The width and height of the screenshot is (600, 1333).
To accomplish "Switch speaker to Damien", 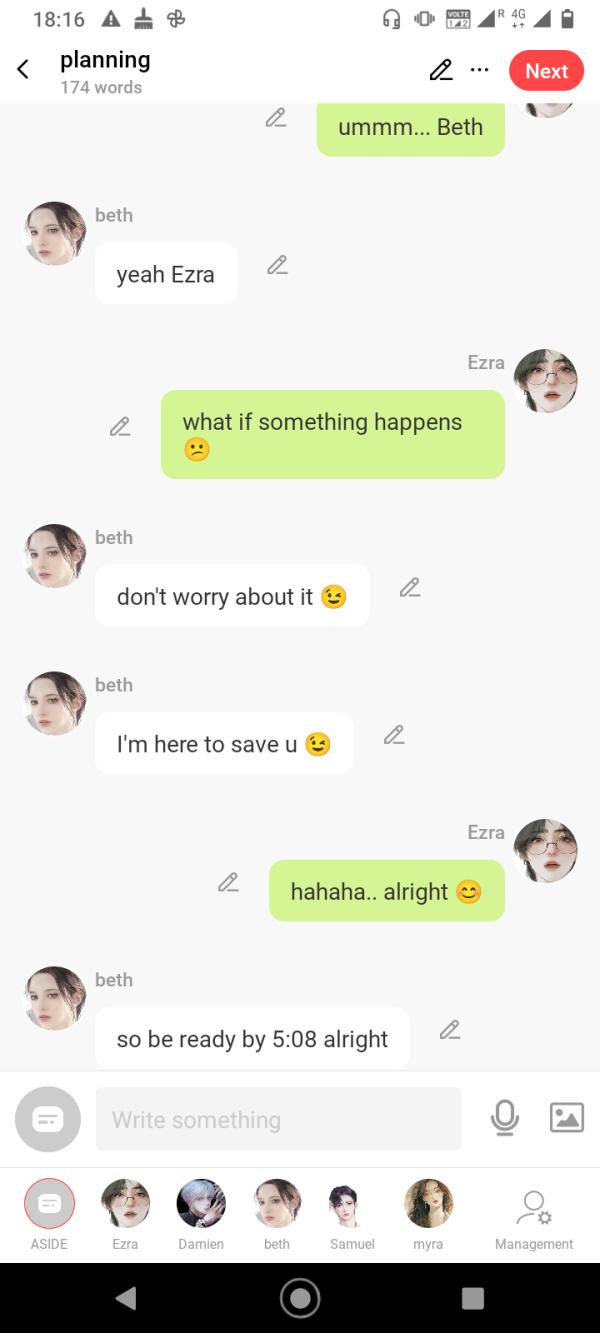I will coord(201,1204).
